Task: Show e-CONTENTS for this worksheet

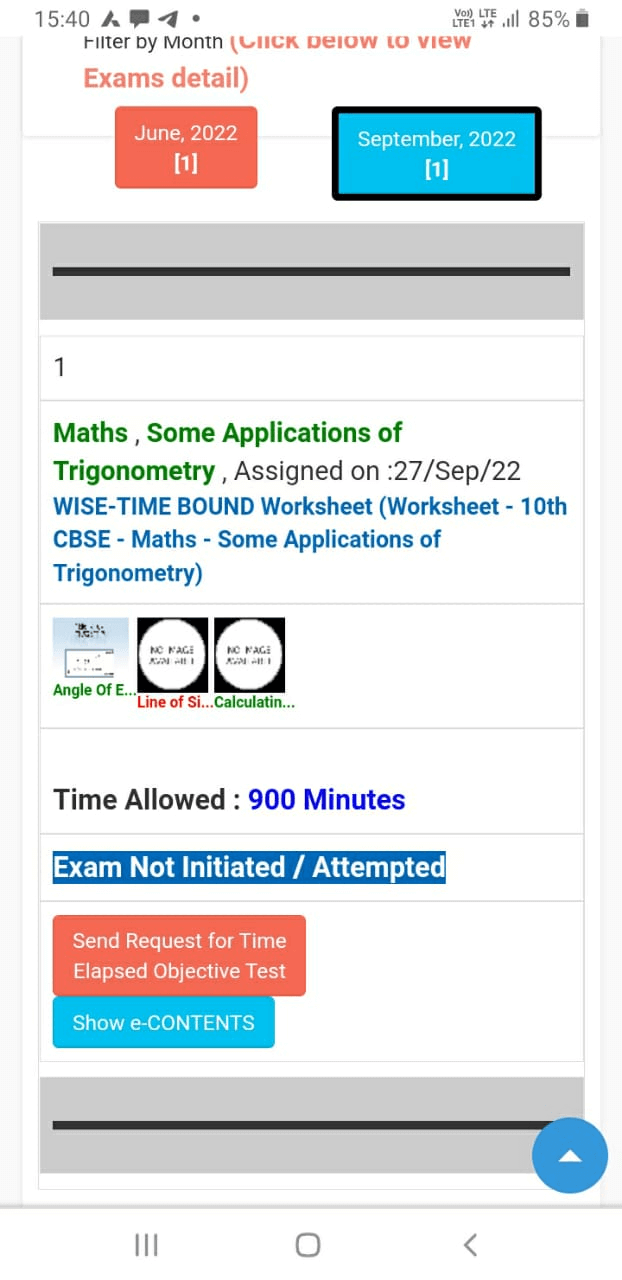Action: point(163,1022)
